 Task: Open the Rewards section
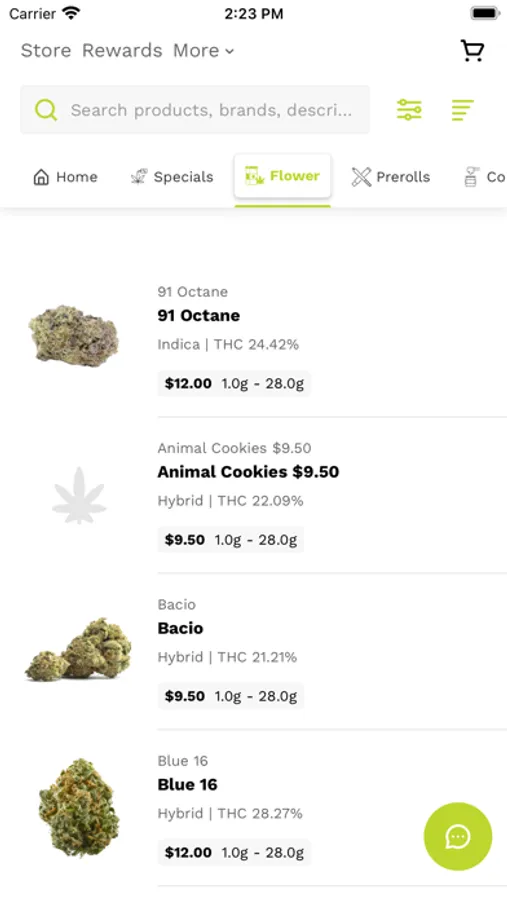(x=122, y=51)
